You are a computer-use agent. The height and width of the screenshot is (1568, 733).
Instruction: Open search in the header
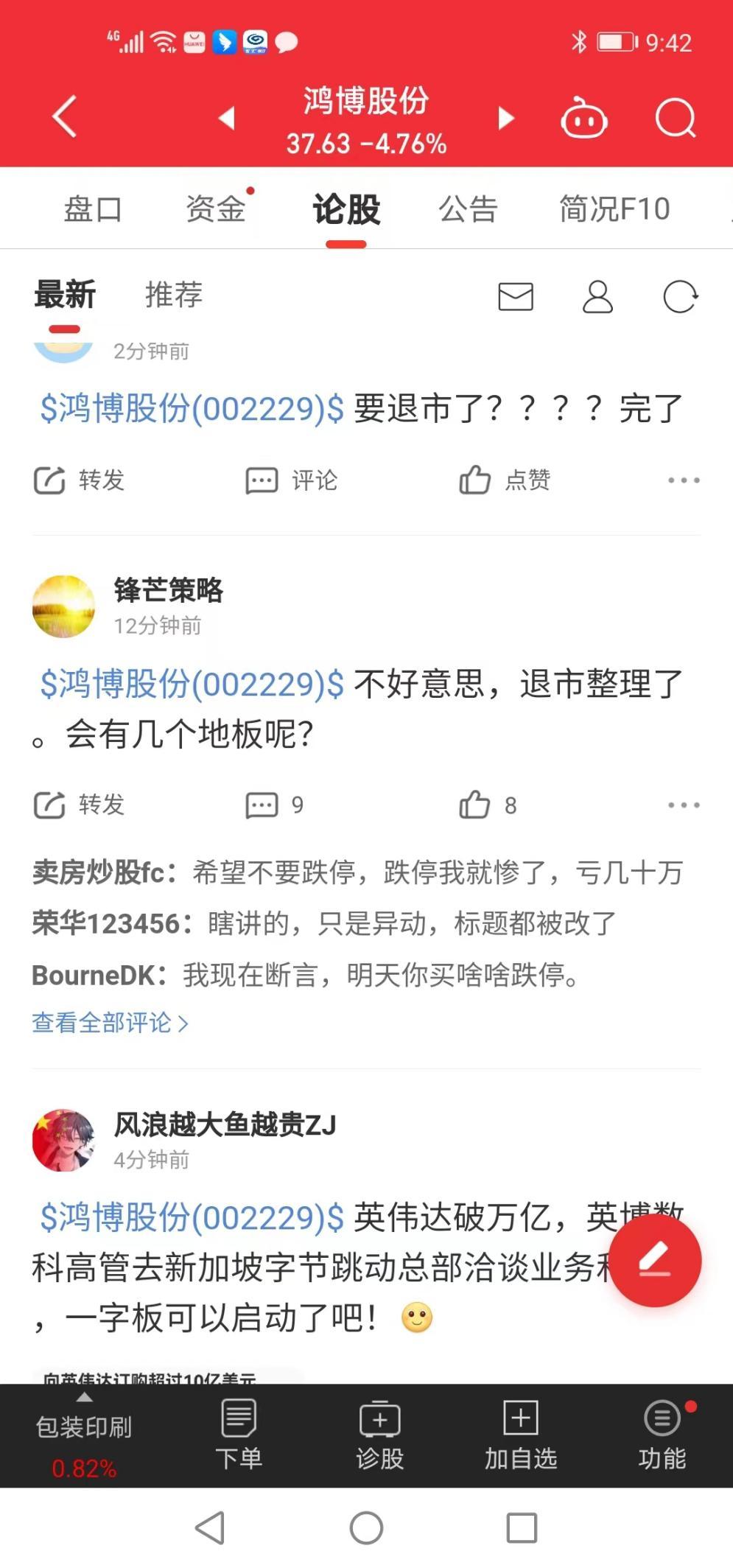pyautogui.click(x=676, y=118)
